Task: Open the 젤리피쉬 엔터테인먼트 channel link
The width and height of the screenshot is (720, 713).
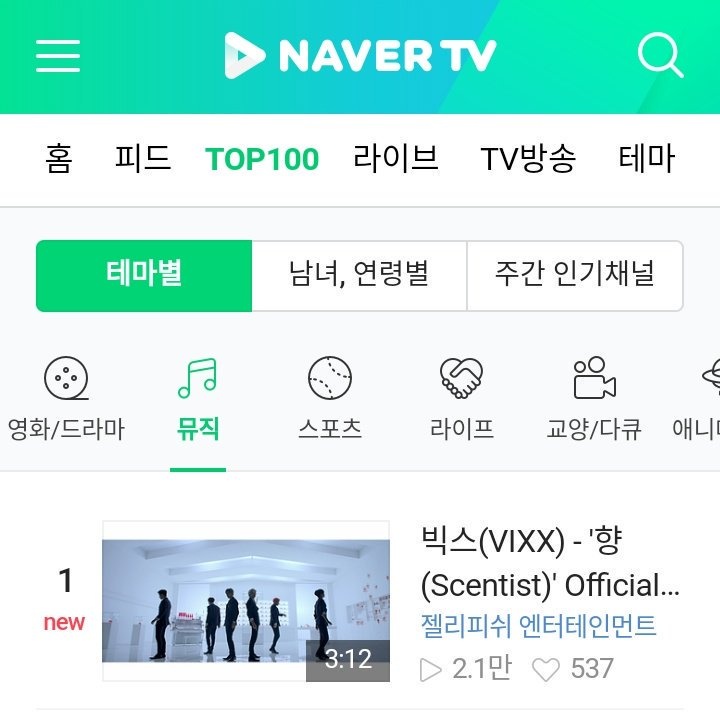Action: pos(539,627)
